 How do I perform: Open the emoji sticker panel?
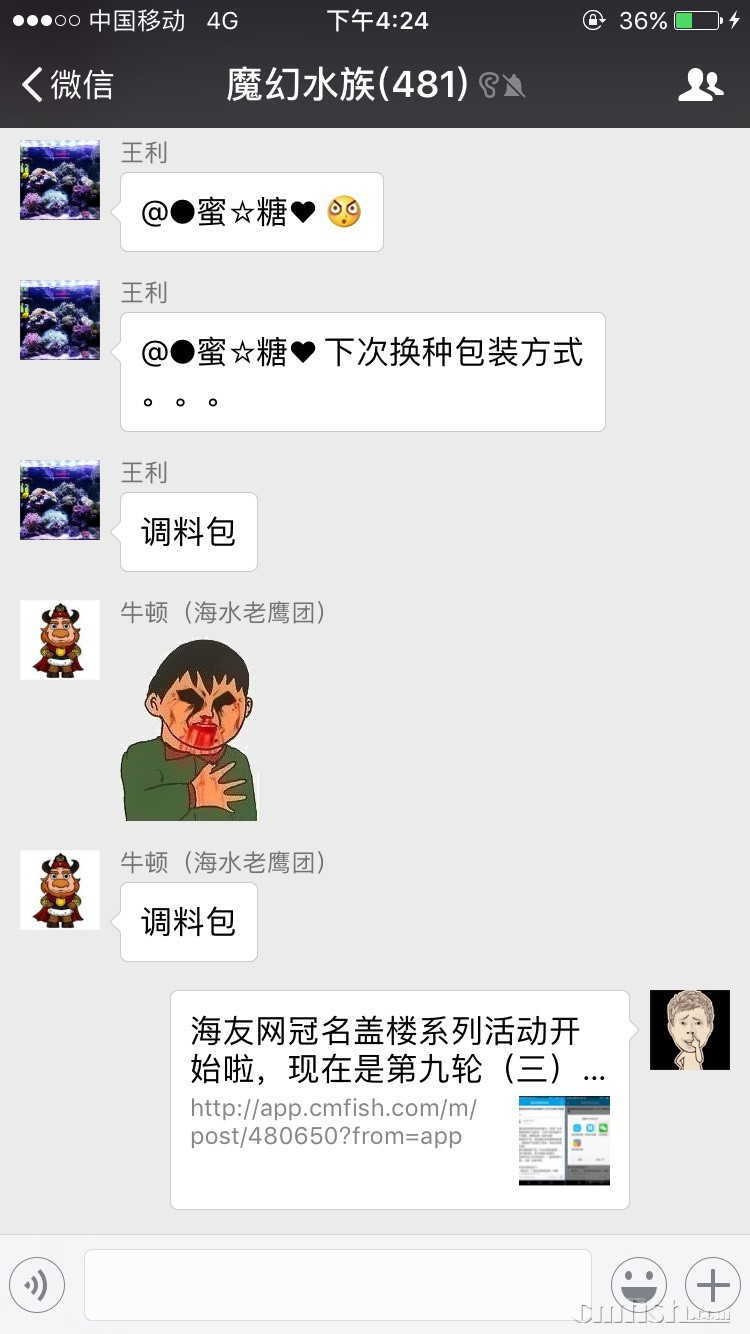(638, 1284)
